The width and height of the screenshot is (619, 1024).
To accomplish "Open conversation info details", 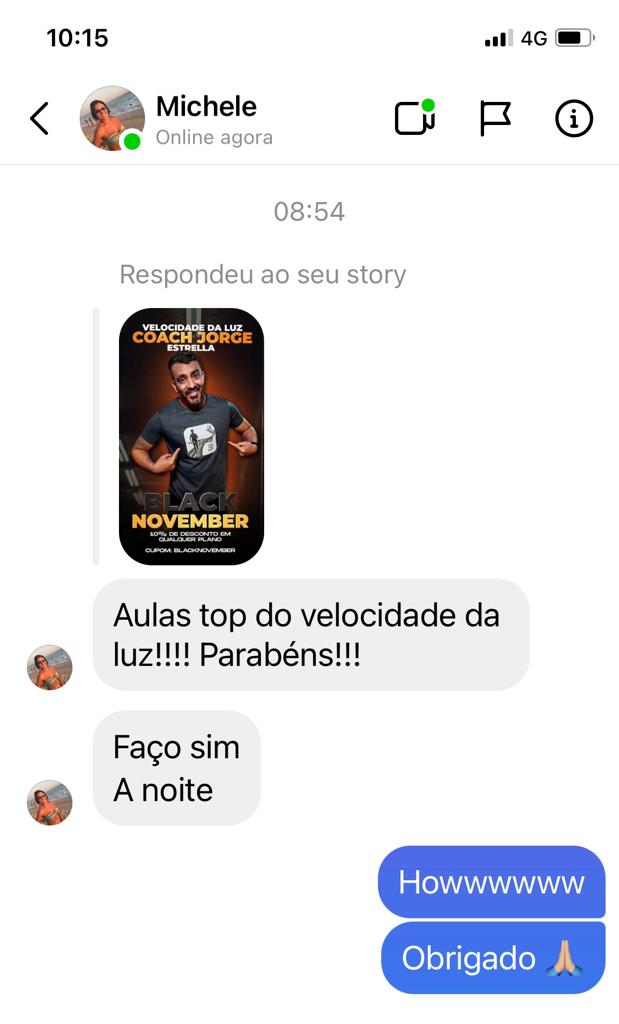I will click(x=574, y=119).
